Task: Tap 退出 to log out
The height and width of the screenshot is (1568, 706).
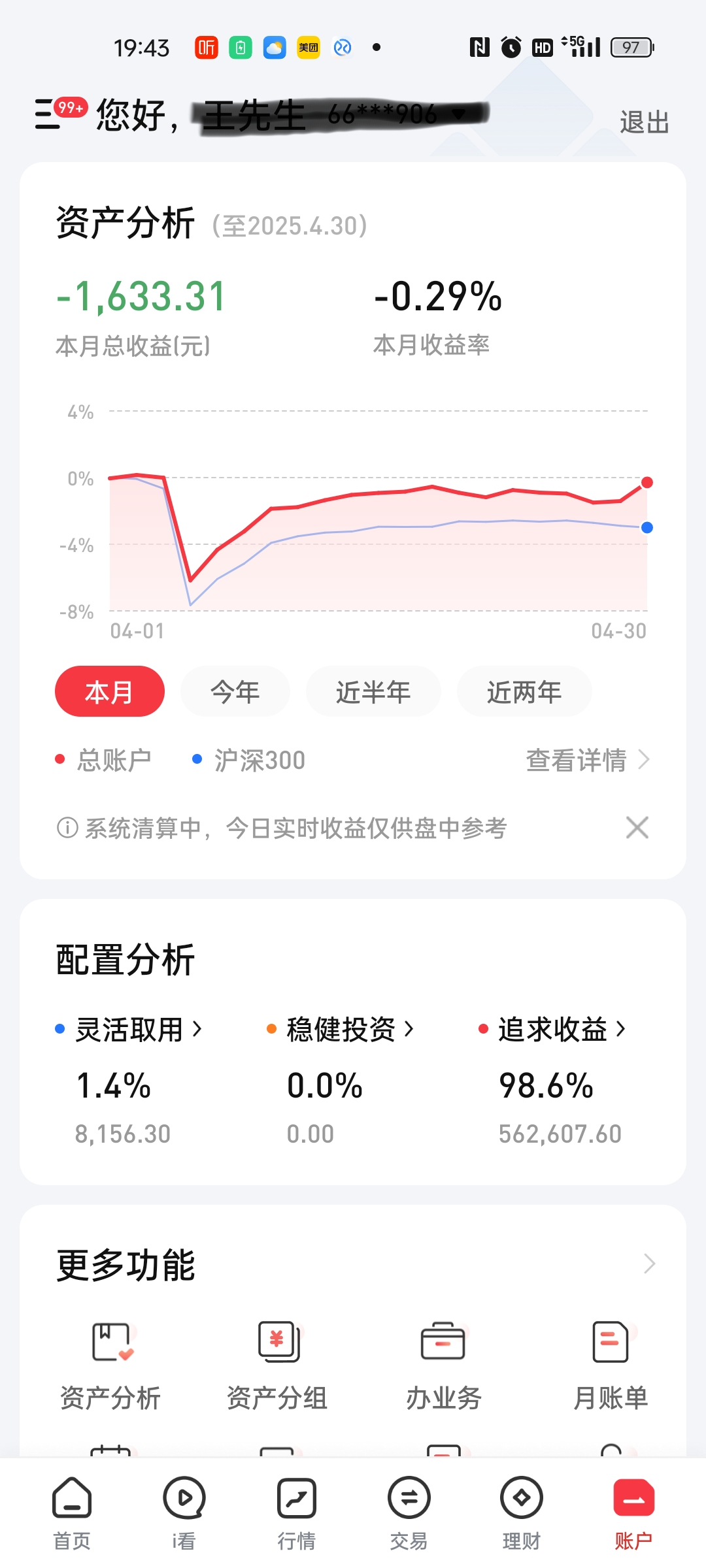Action: pos(644,122)
